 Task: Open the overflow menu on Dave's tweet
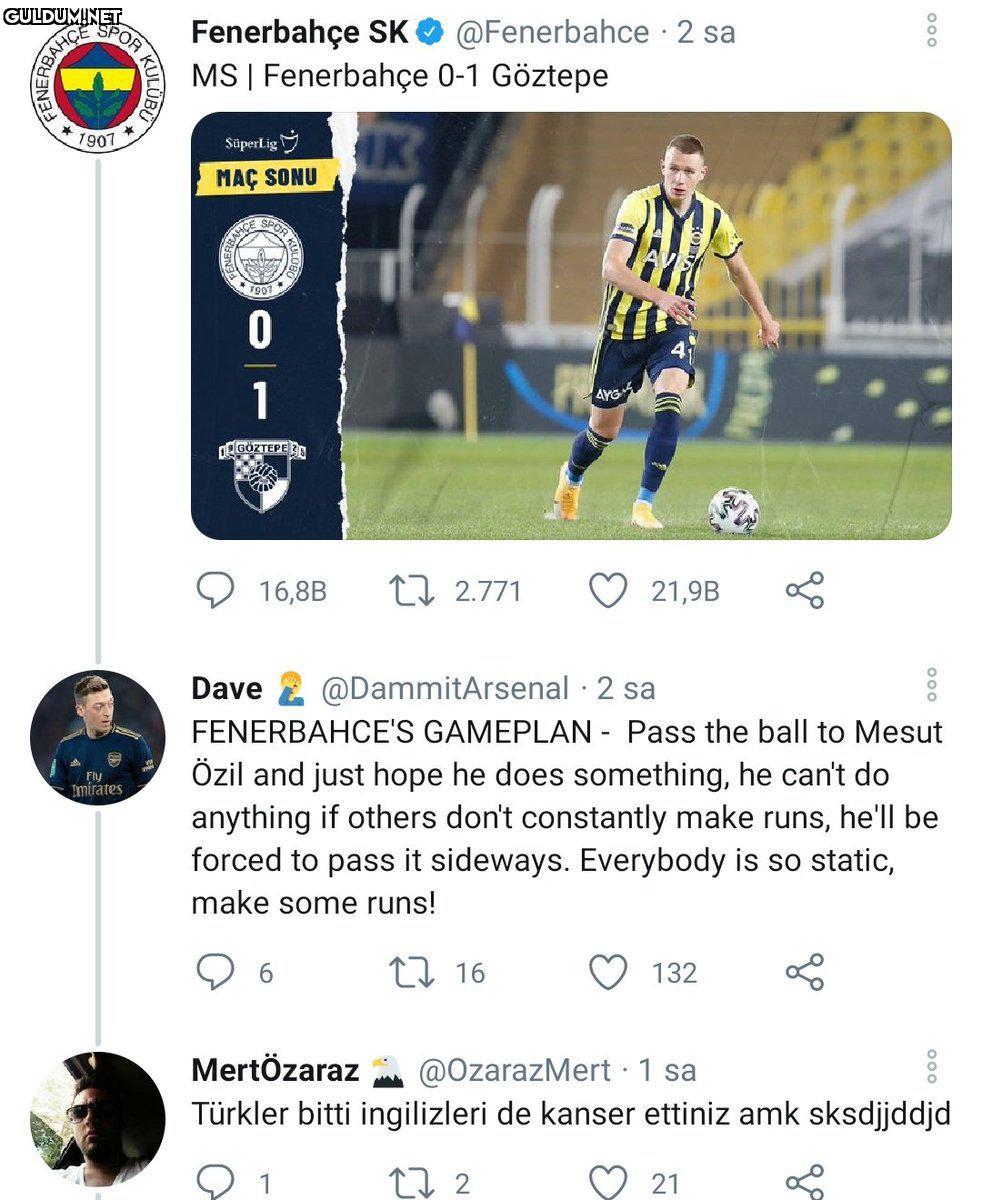point(931,685)
